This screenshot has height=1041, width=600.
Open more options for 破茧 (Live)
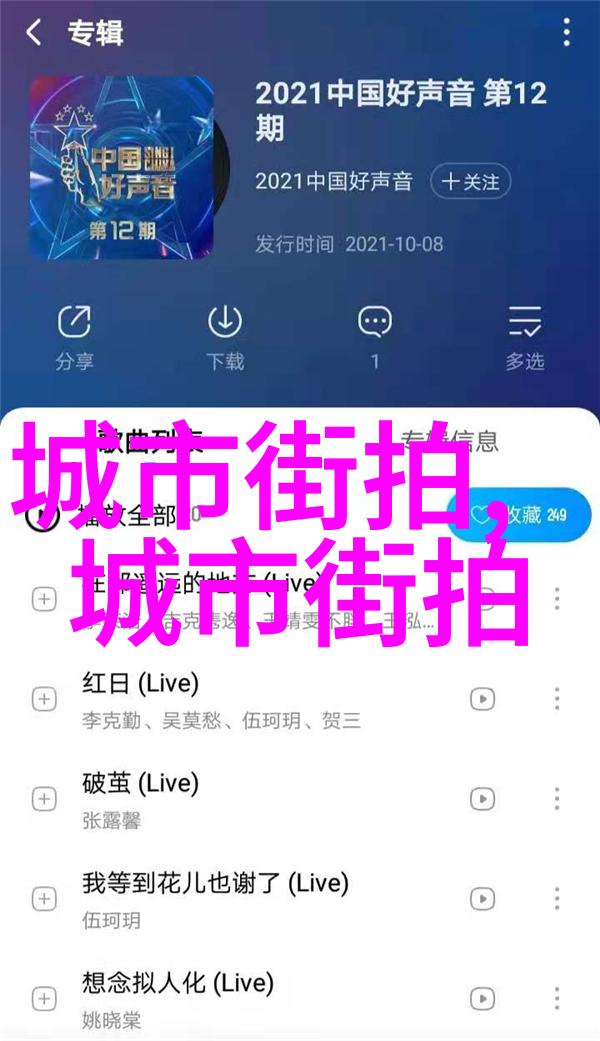coord(557,798)
